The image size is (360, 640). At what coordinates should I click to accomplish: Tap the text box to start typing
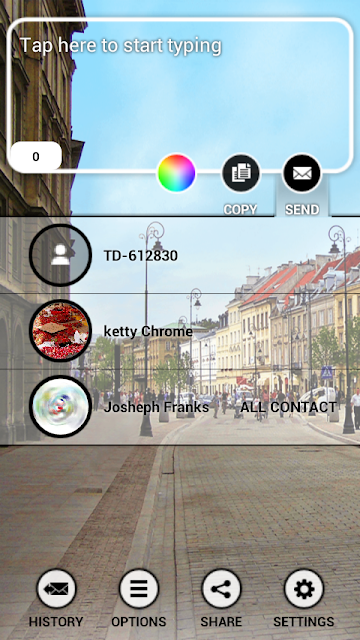(x=180, y=95)
